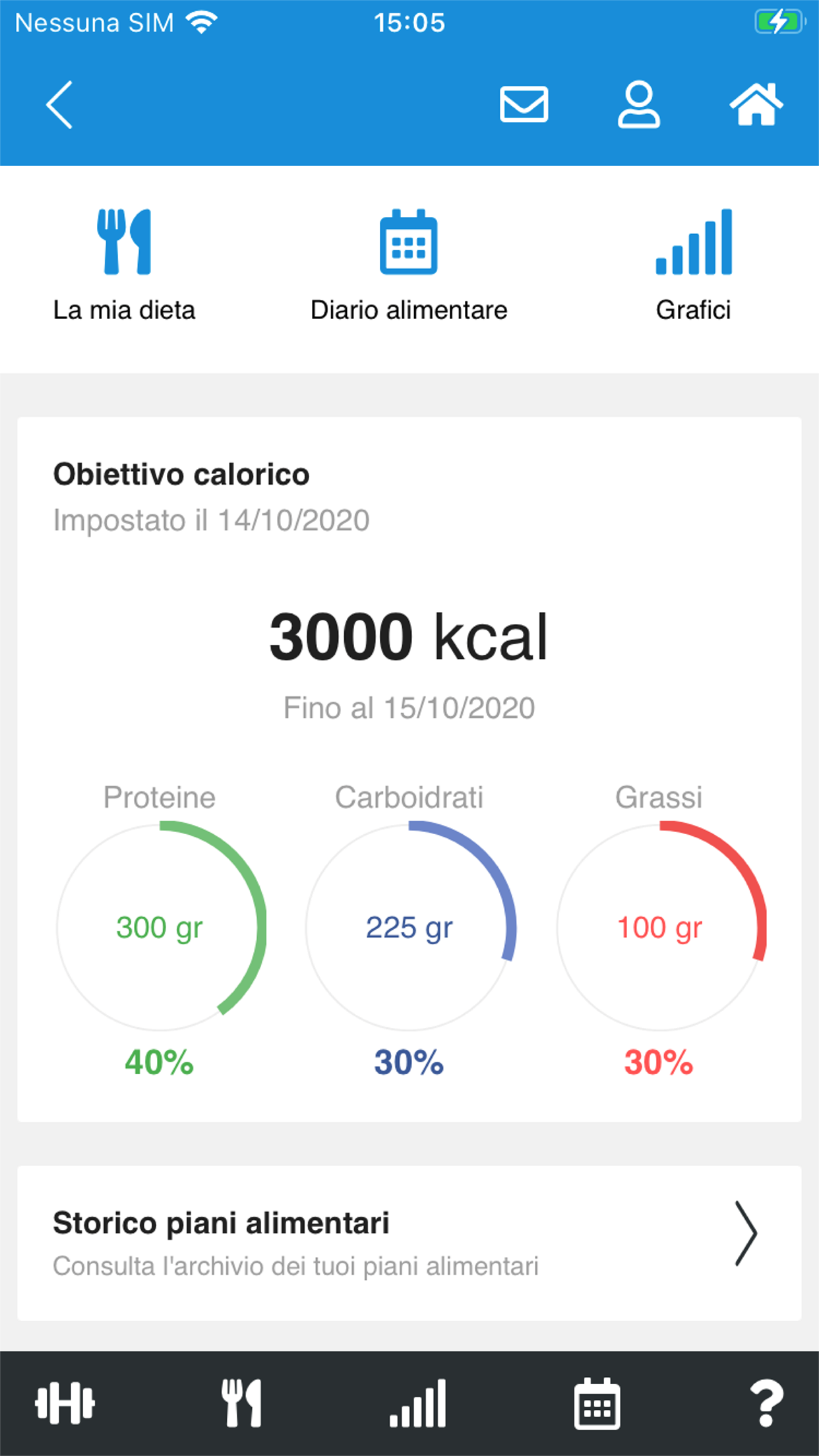The image size is (819, 1456).
Task: Open La mia dieta section
Action: 124,265
